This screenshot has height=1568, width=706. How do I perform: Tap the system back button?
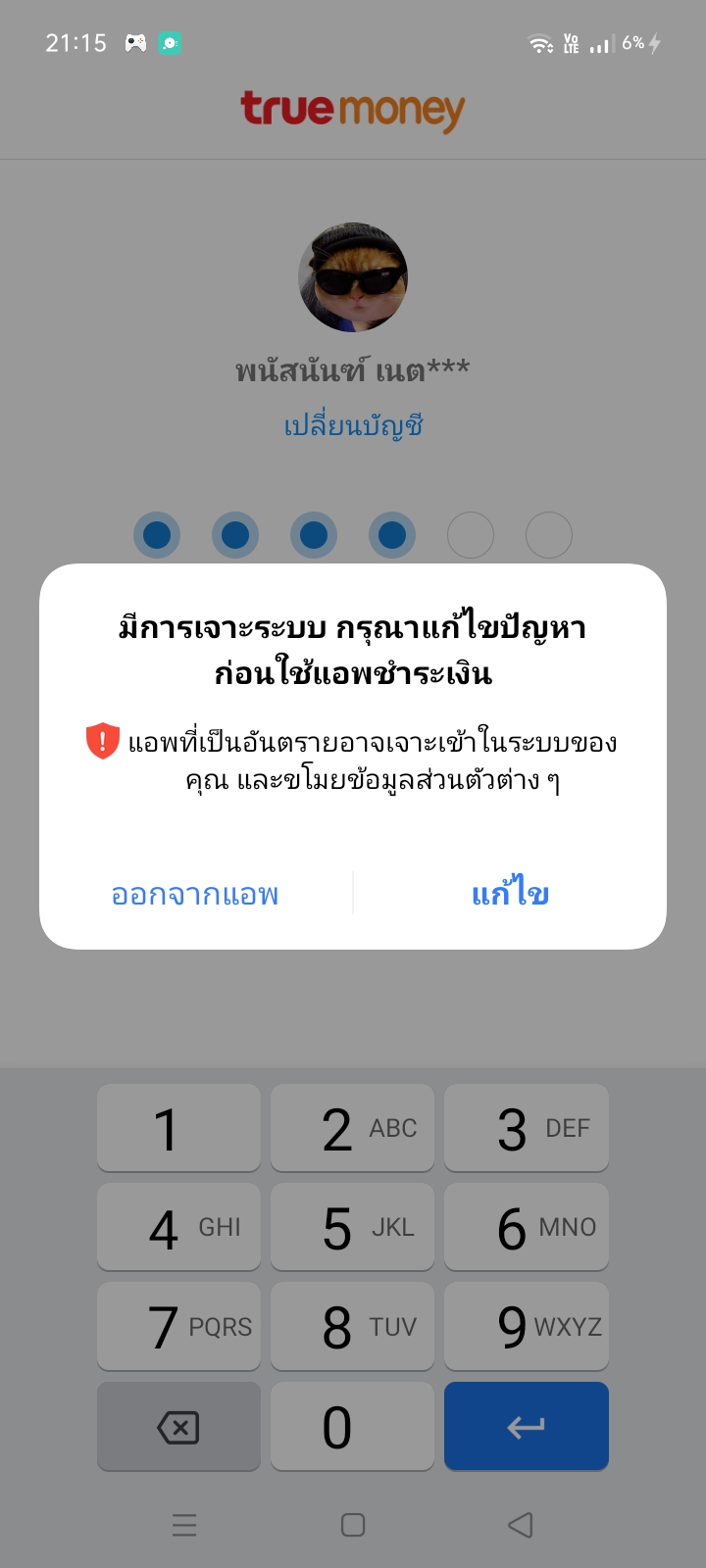coord(521,1525)
